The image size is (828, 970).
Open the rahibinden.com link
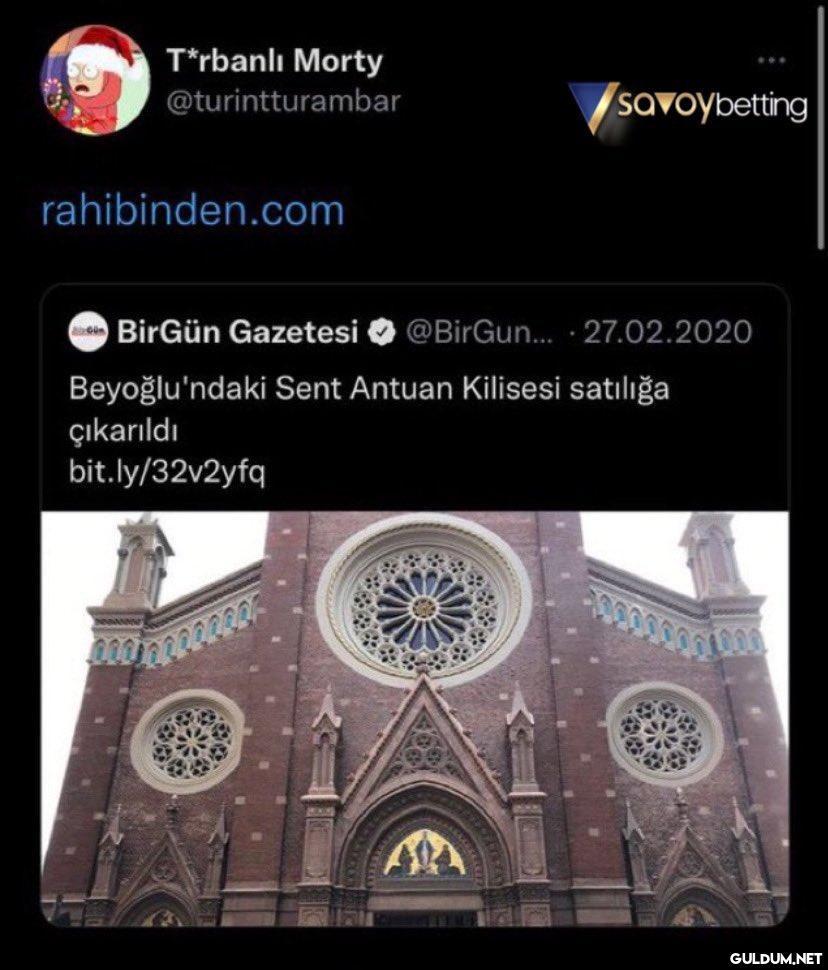click(192, 210)
